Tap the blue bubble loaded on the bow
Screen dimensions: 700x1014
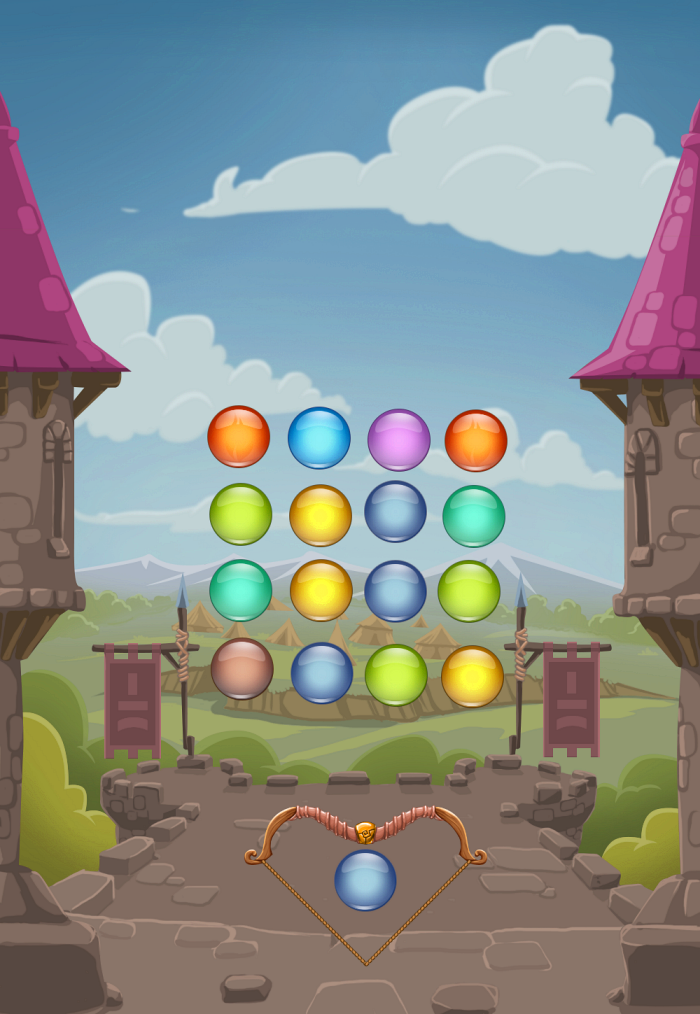(x=365, y=880)
